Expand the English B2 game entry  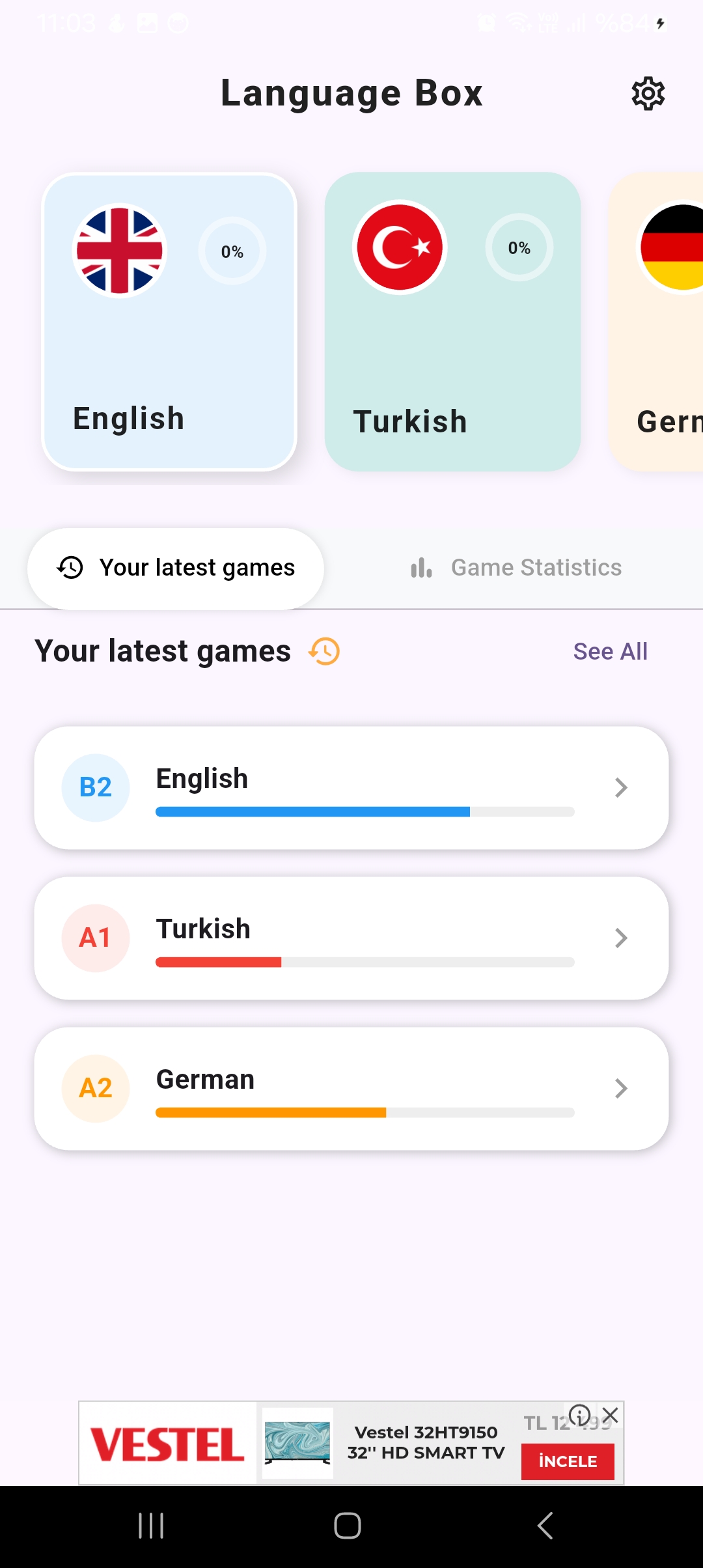click(621, 787)
